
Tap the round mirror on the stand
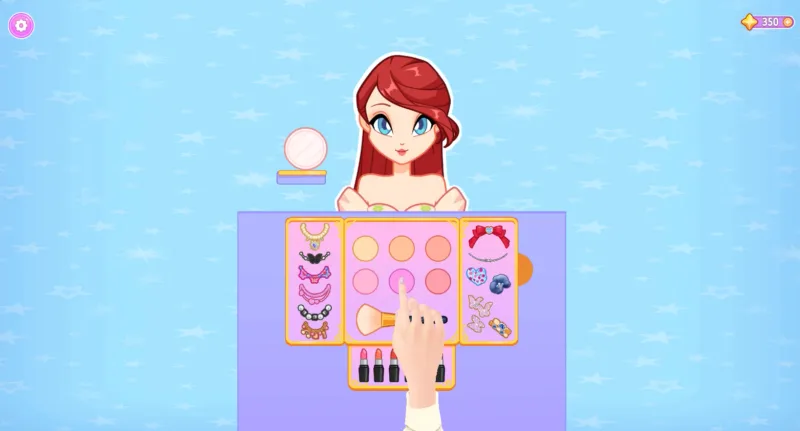(305, 149)
